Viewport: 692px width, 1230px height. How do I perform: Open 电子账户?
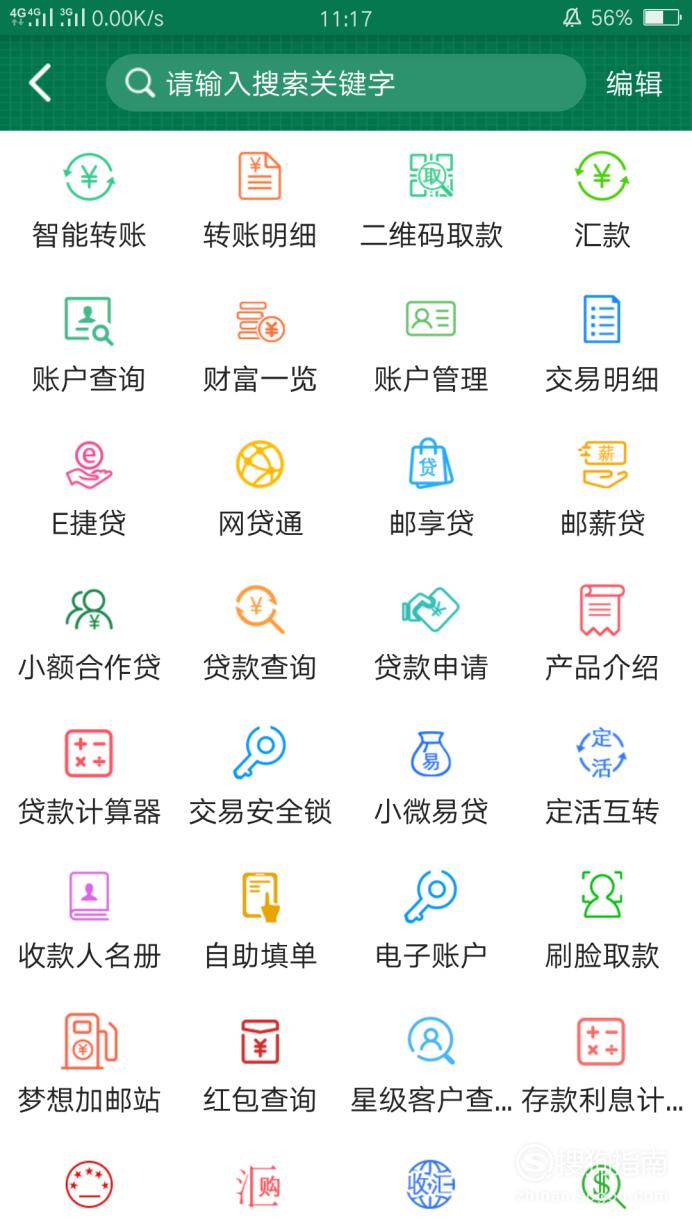tap(431, 920)
